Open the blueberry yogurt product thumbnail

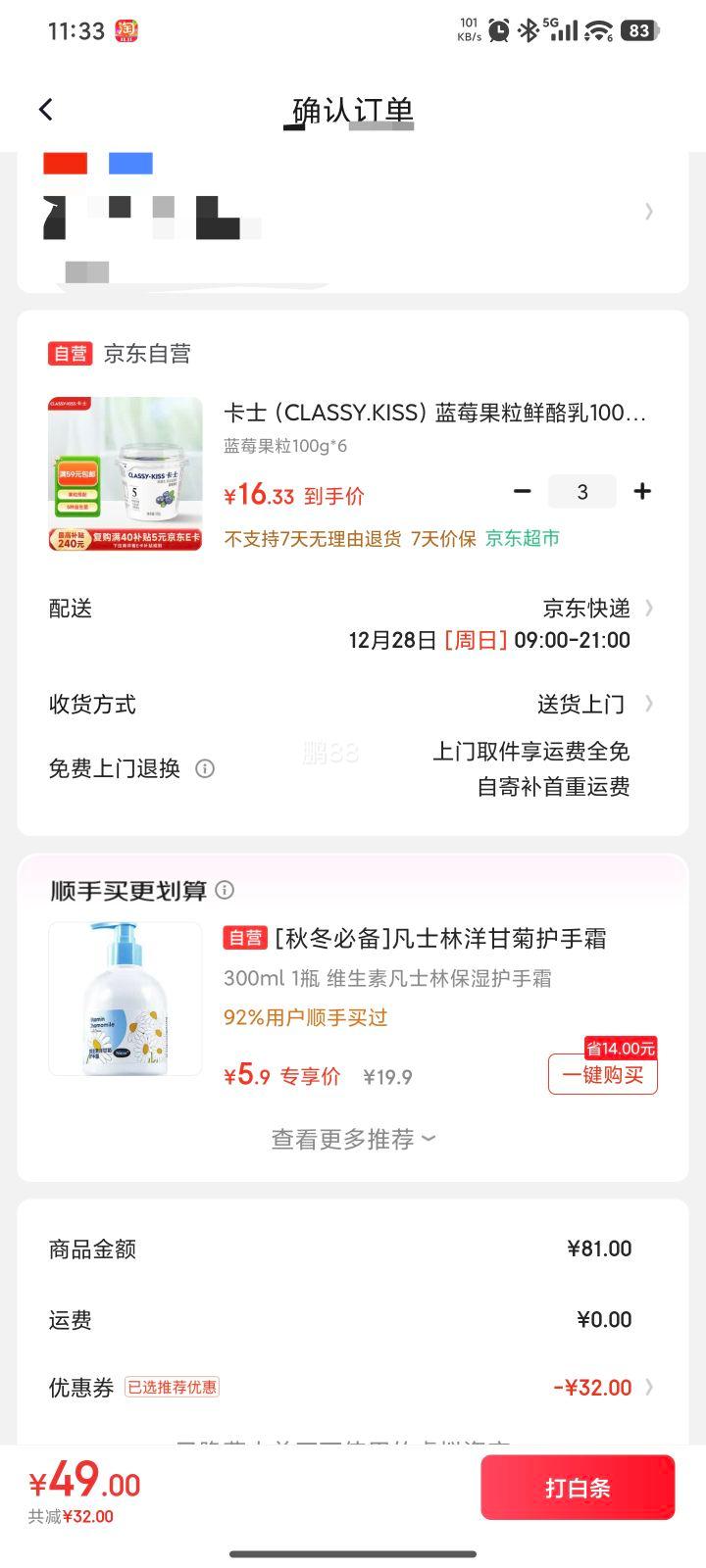pyautogui.click(x=125, y=473)
